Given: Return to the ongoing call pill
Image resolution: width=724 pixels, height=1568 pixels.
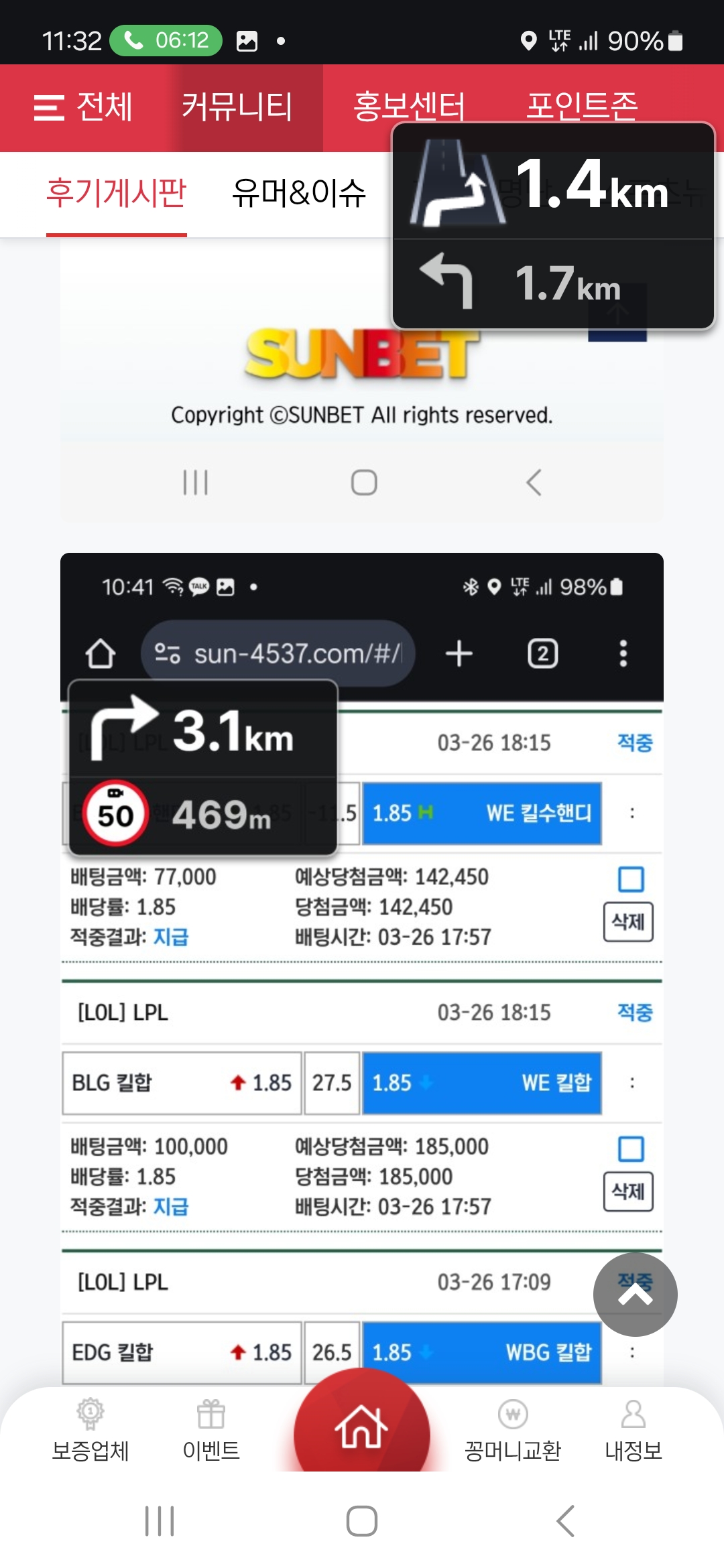Looking at the screenshot, I should click(x=166, y=41).
